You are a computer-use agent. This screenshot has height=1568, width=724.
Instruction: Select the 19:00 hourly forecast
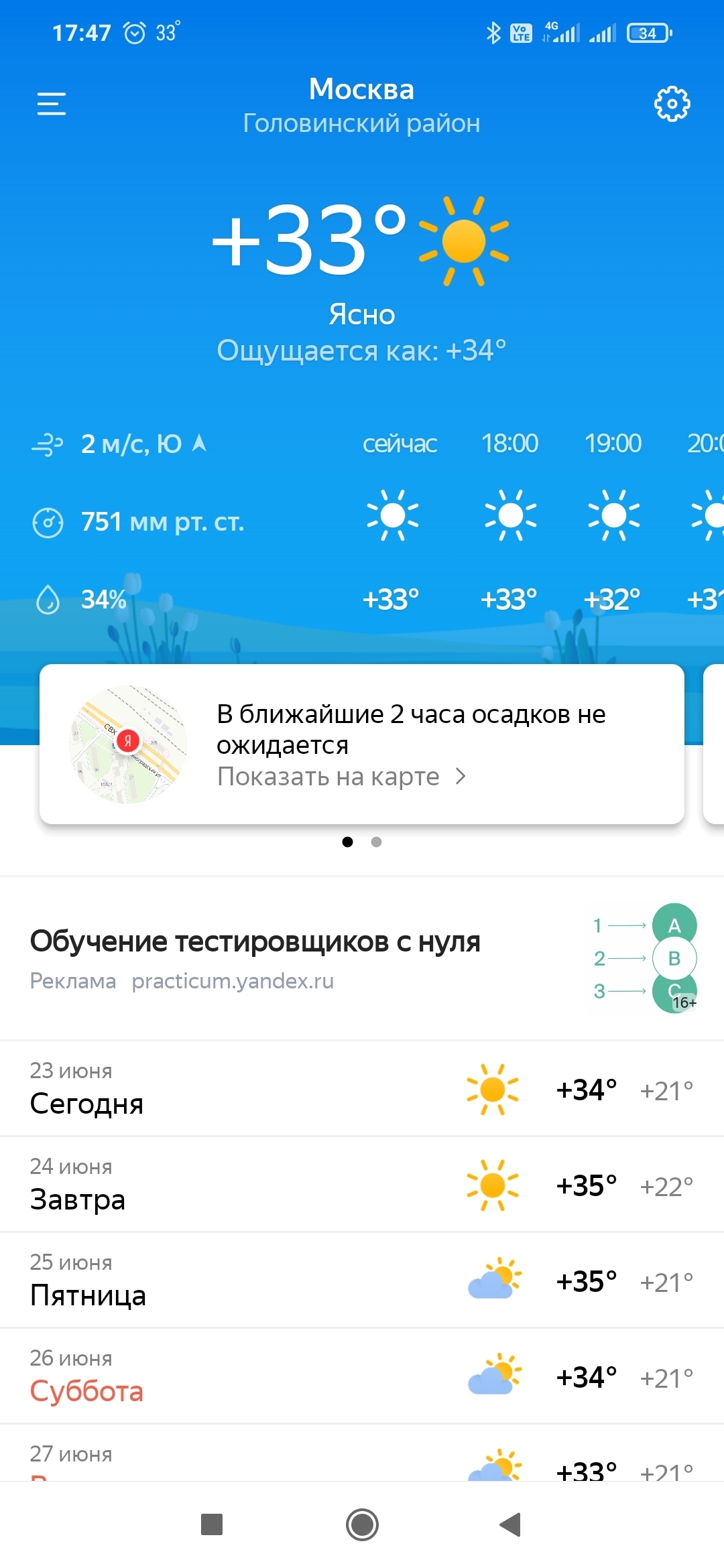(x=613, y=519)
